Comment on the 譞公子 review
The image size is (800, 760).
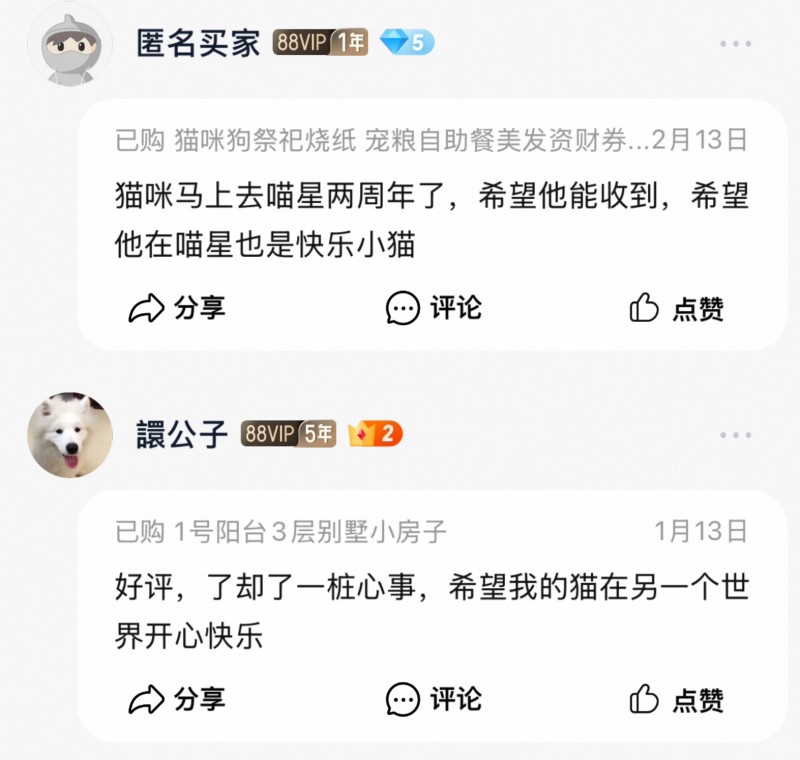(x=434, y=699)
